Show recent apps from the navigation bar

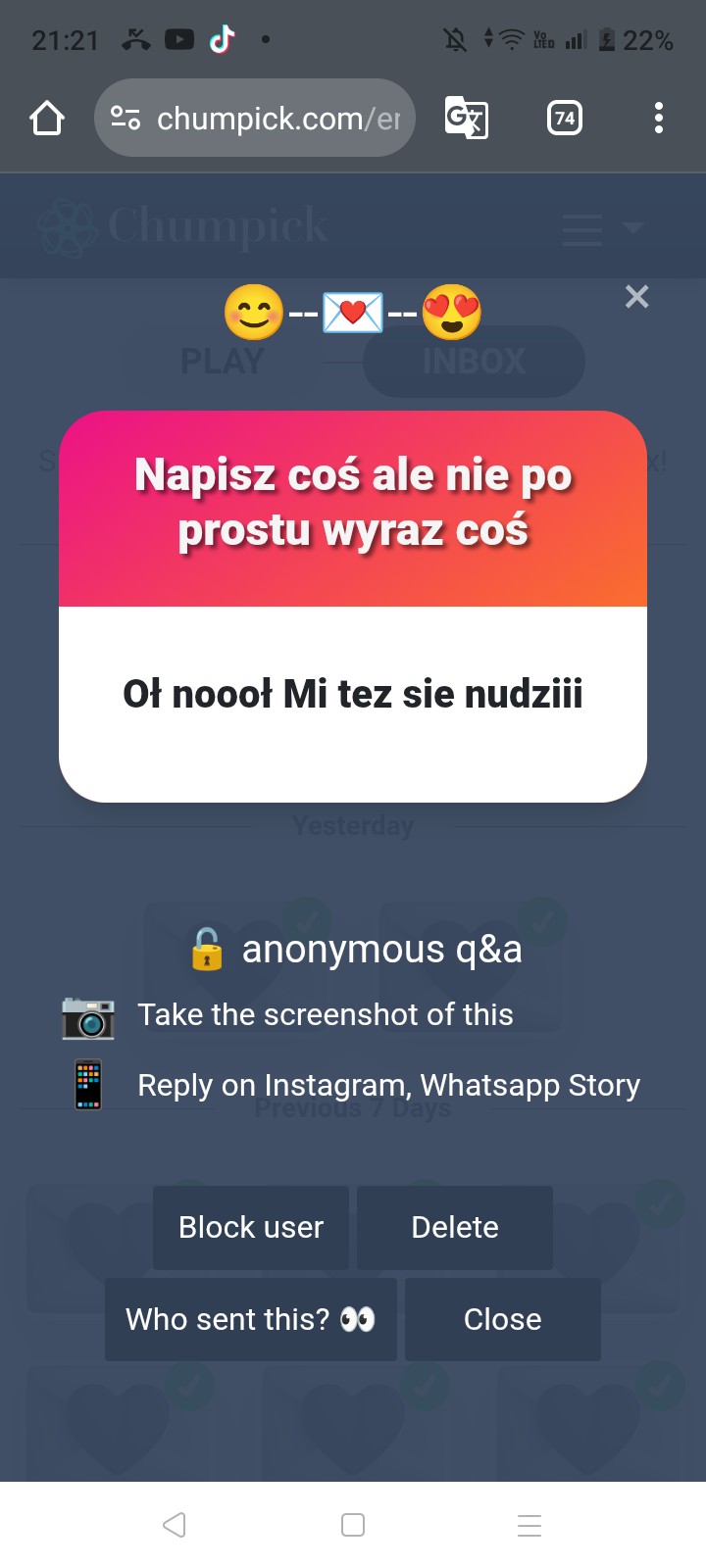529,1525
